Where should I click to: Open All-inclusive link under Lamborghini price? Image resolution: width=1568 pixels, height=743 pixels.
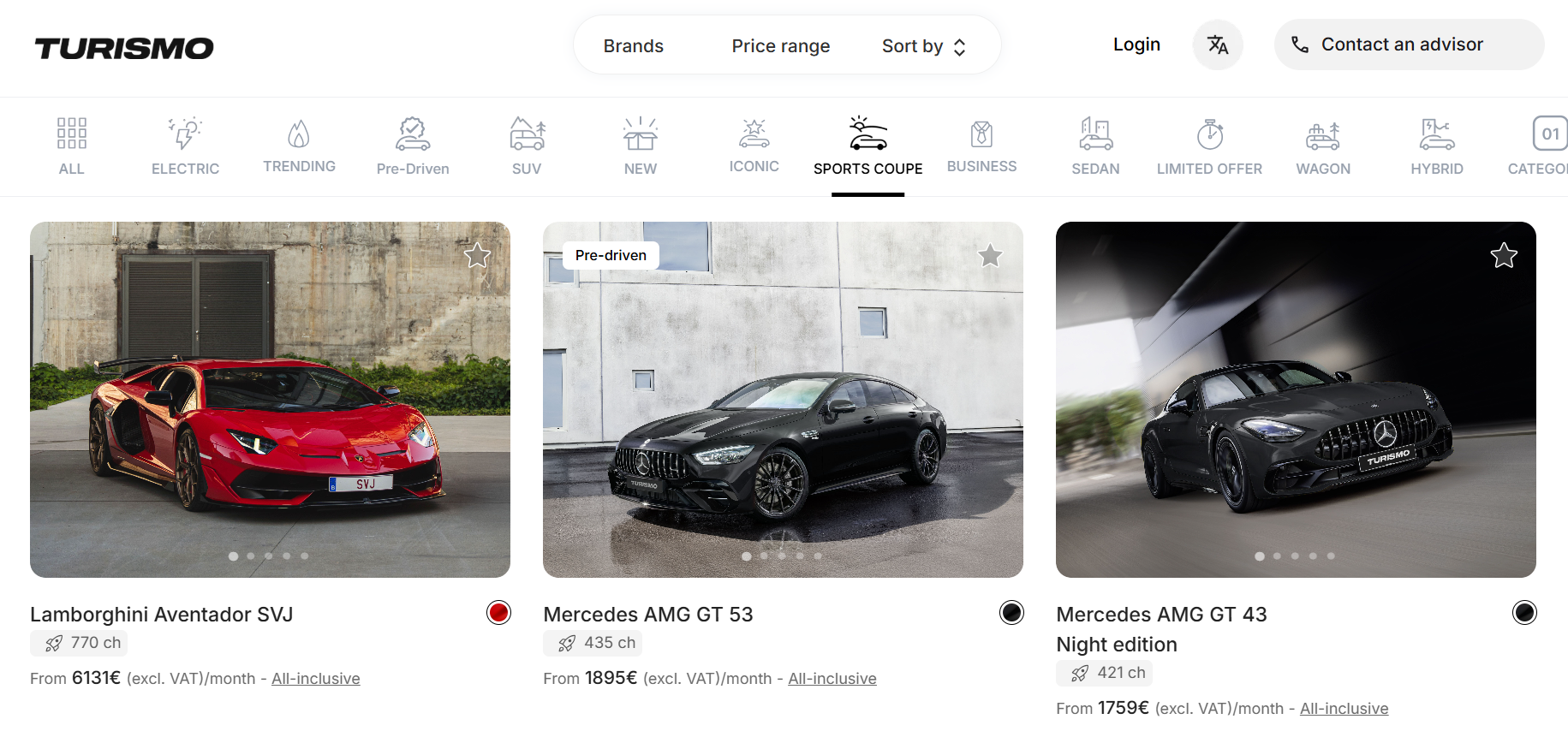pos(315,679)
